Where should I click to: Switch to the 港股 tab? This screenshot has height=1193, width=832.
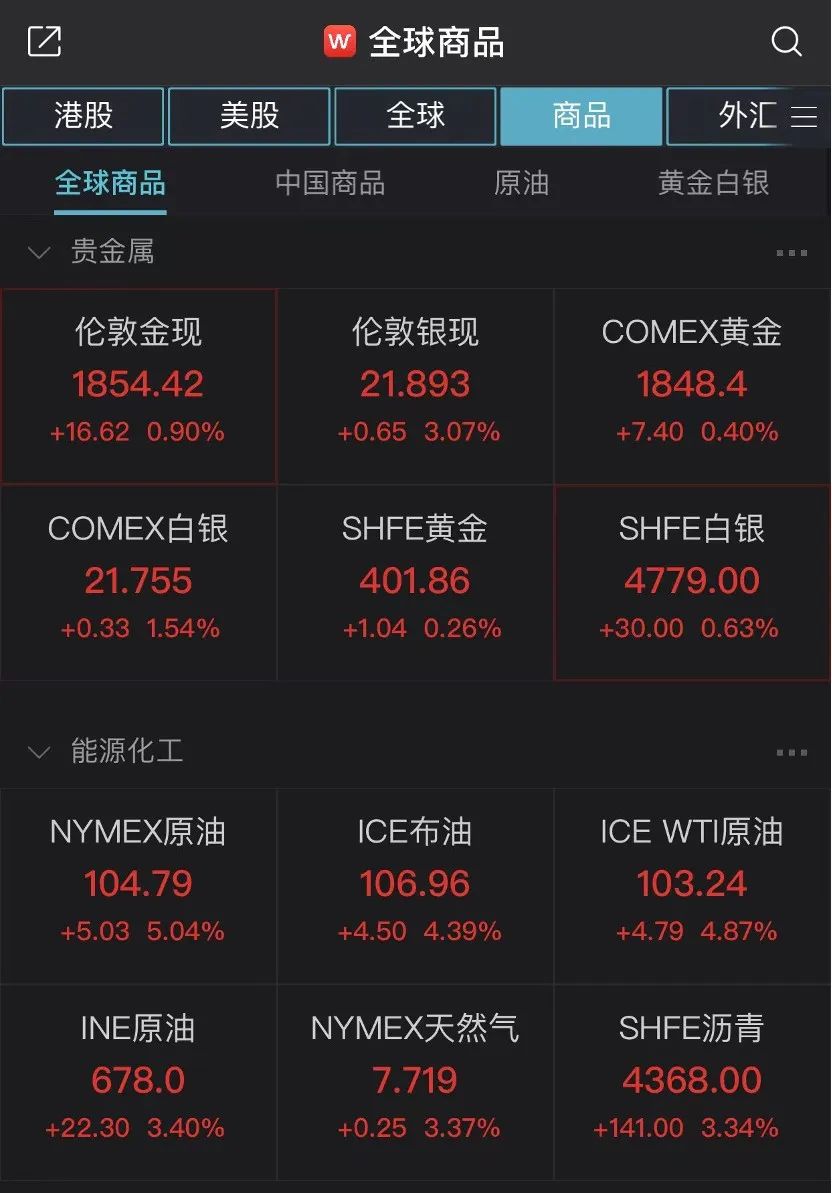tap(83, 116)
